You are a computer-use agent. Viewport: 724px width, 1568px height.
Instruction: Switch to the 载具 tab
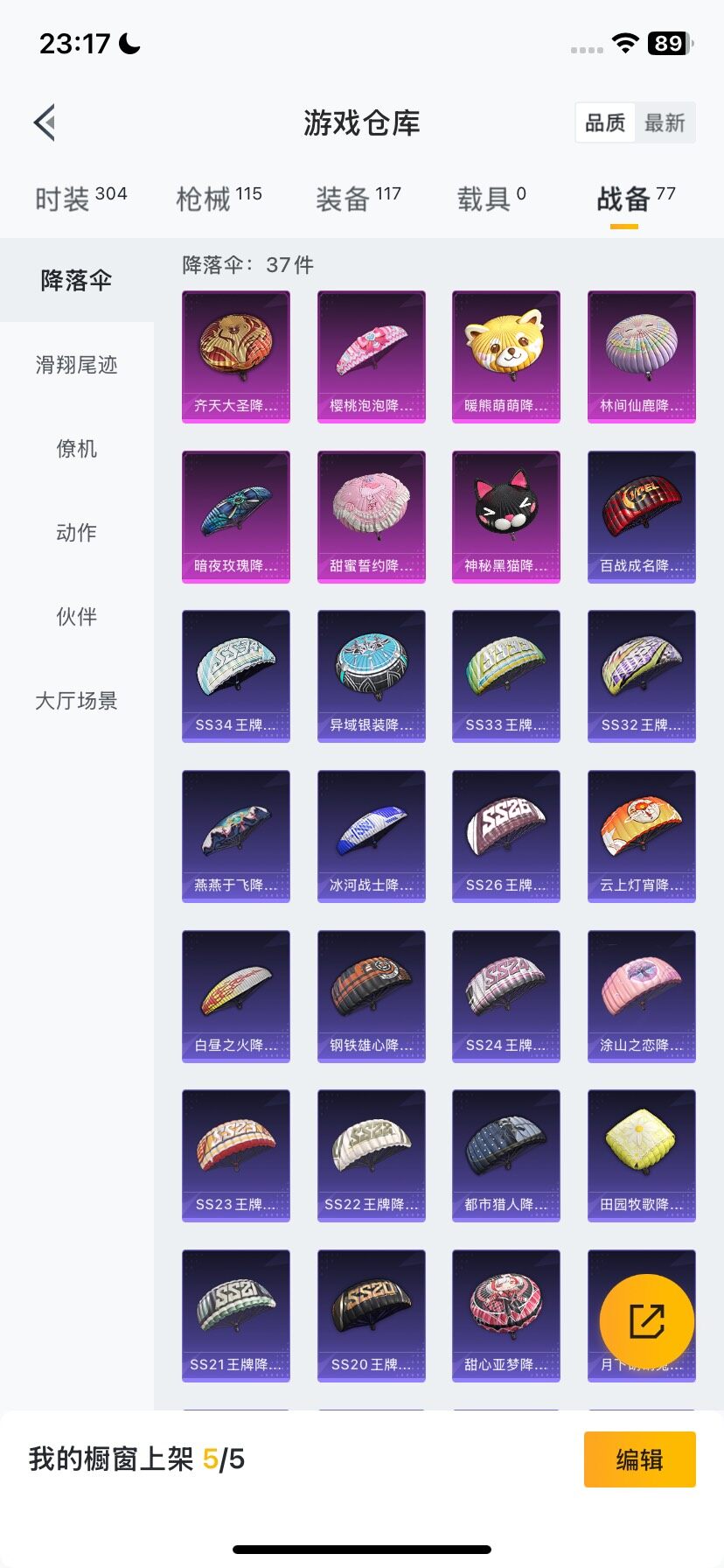[x=491, y=199]
